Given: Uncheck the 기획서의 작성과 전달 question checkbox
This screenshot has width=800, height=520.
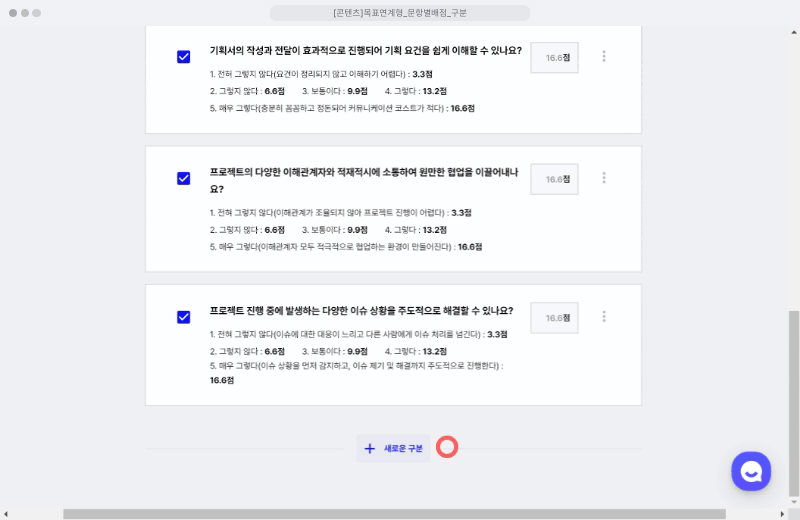Looking at the screenshot, I should pos(183,57).
